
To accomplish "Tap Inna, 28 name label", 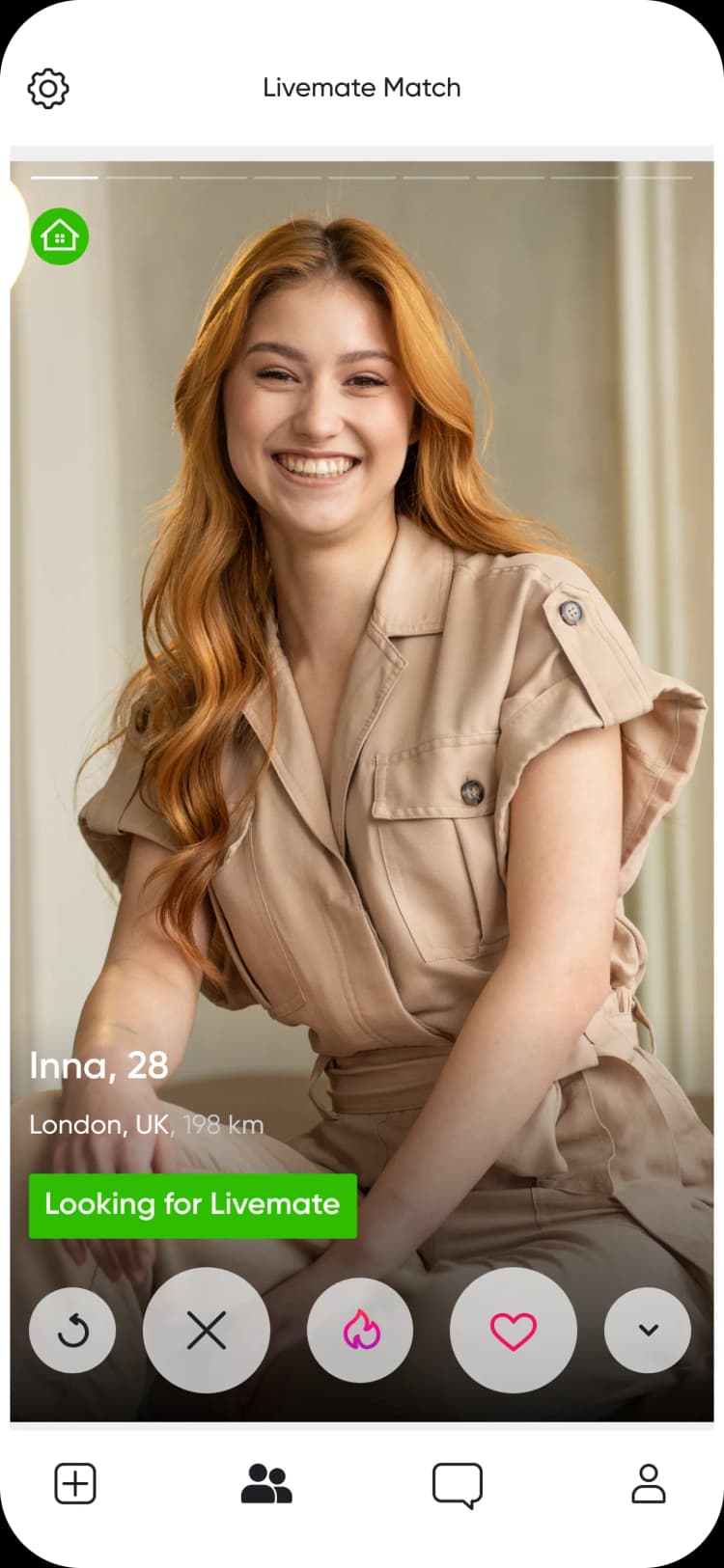I will click(98, 1065).
